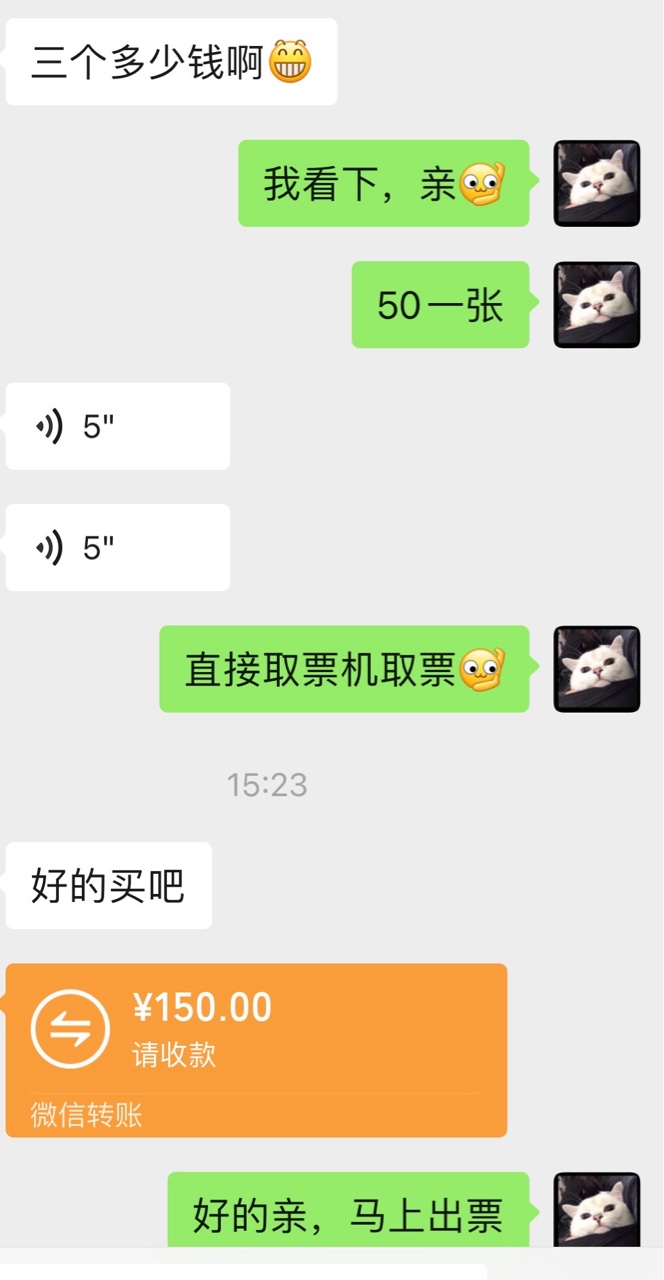Open the ¥150.00 WeChat transfer card
The width and height of the screenshot is (664, 1280).
(x=256, y=1049)
